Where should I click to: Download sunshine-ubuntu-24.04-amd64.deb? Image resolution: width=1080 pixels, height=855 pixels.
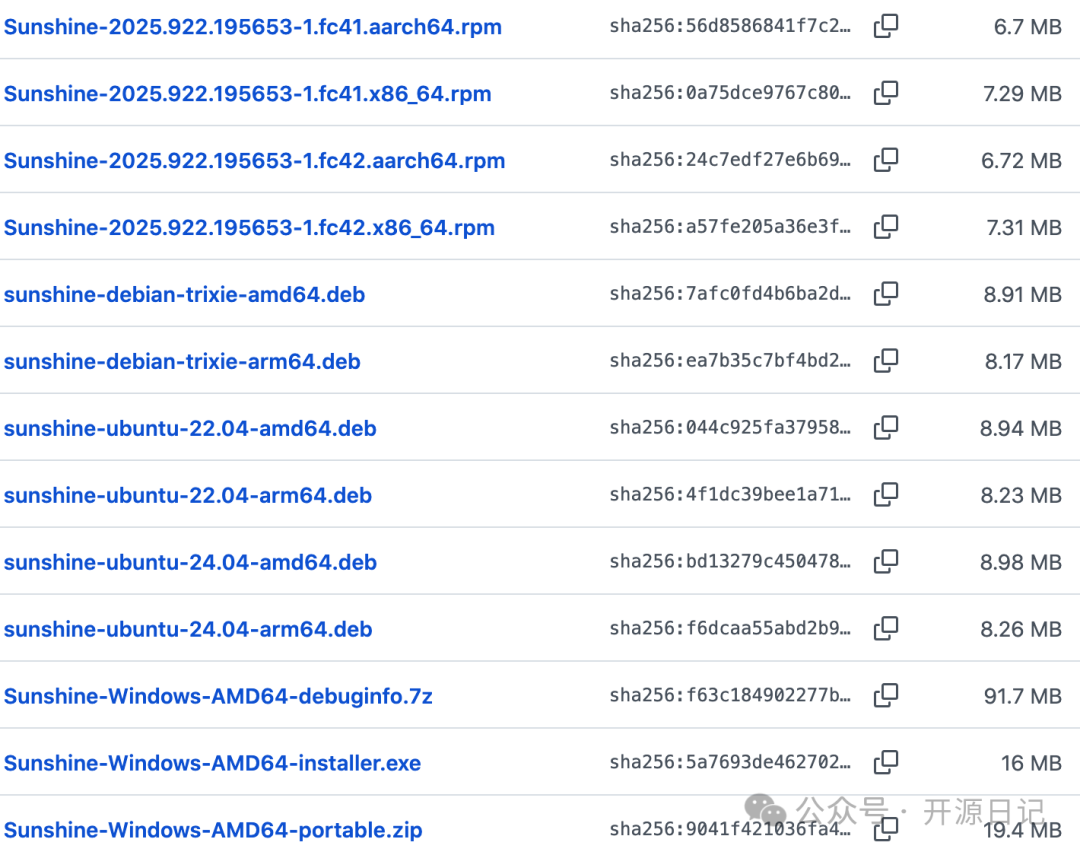[x=190, y=563]
